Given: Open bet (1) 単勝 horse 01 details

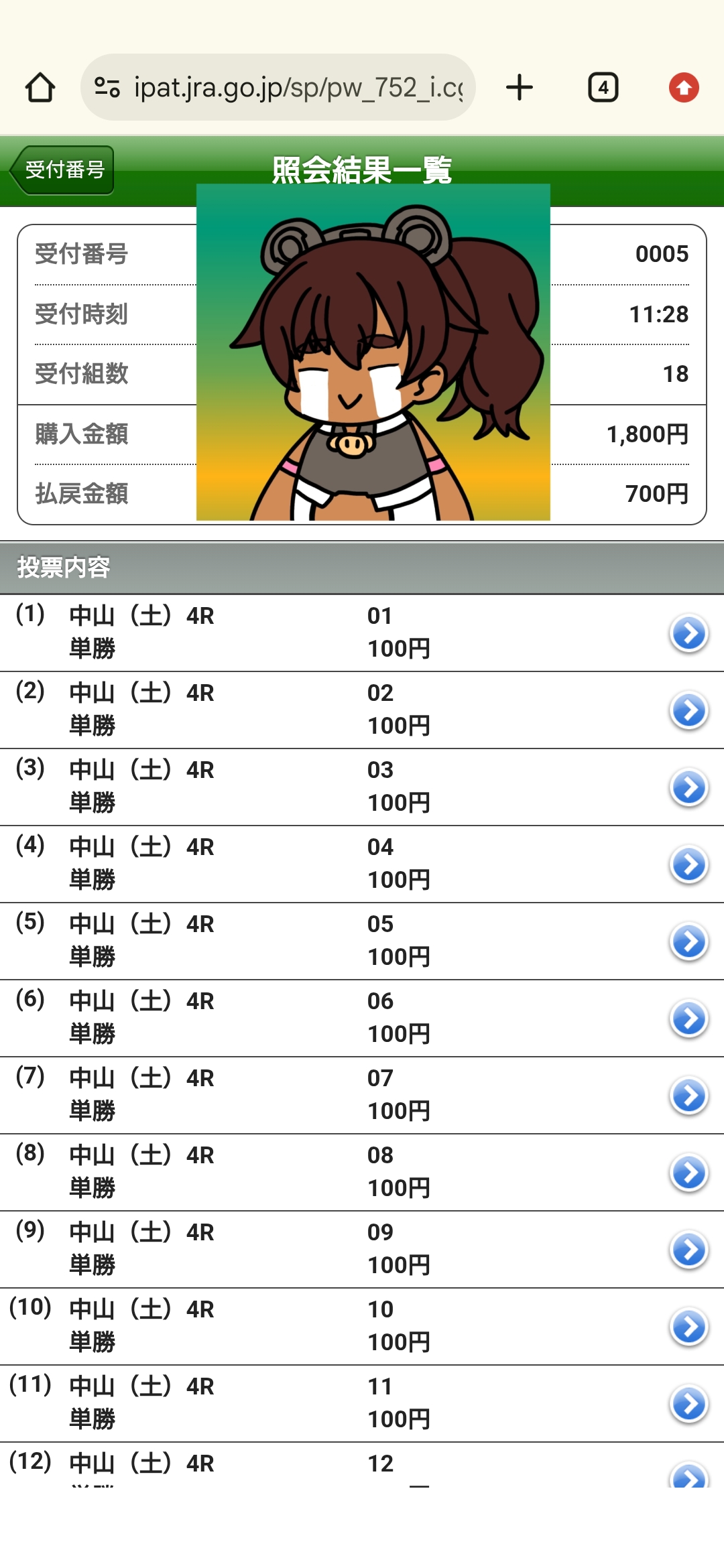Looking at the screenshot, I should pos(688,633).
